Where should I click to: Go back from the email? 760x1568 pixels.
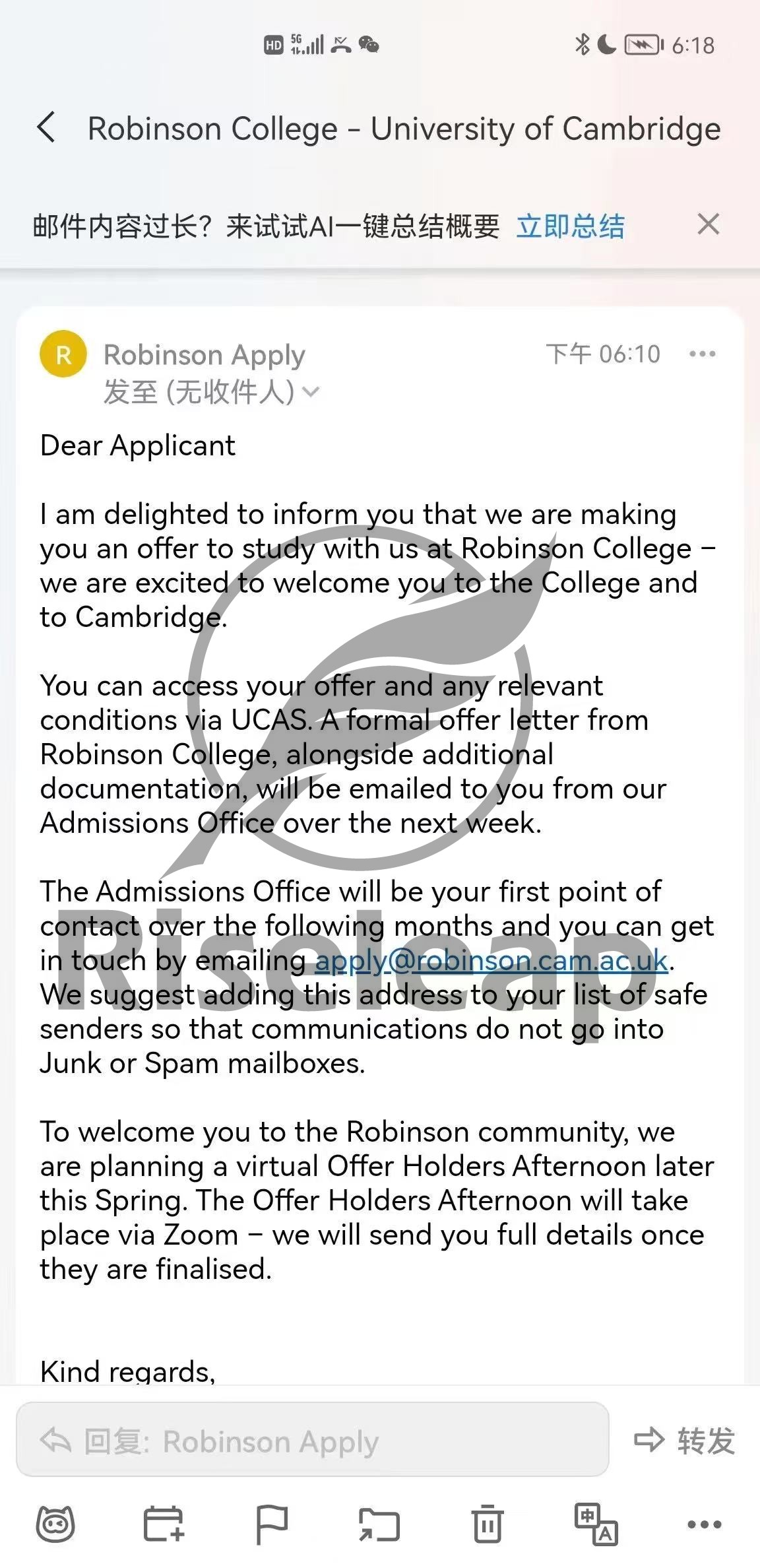pos(46,127)
